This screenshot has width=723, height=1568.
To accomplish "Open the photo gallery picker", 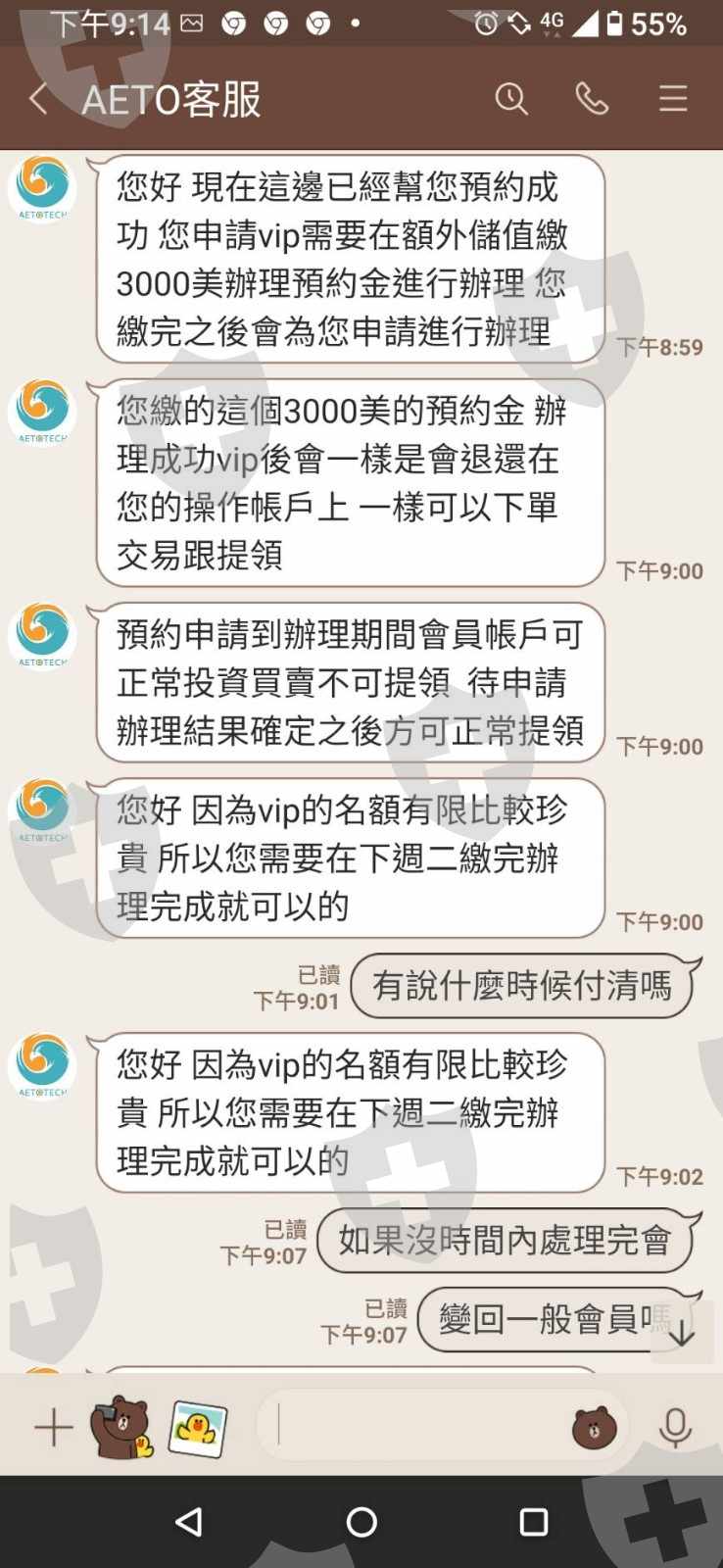I will [x=198, y=1428].
